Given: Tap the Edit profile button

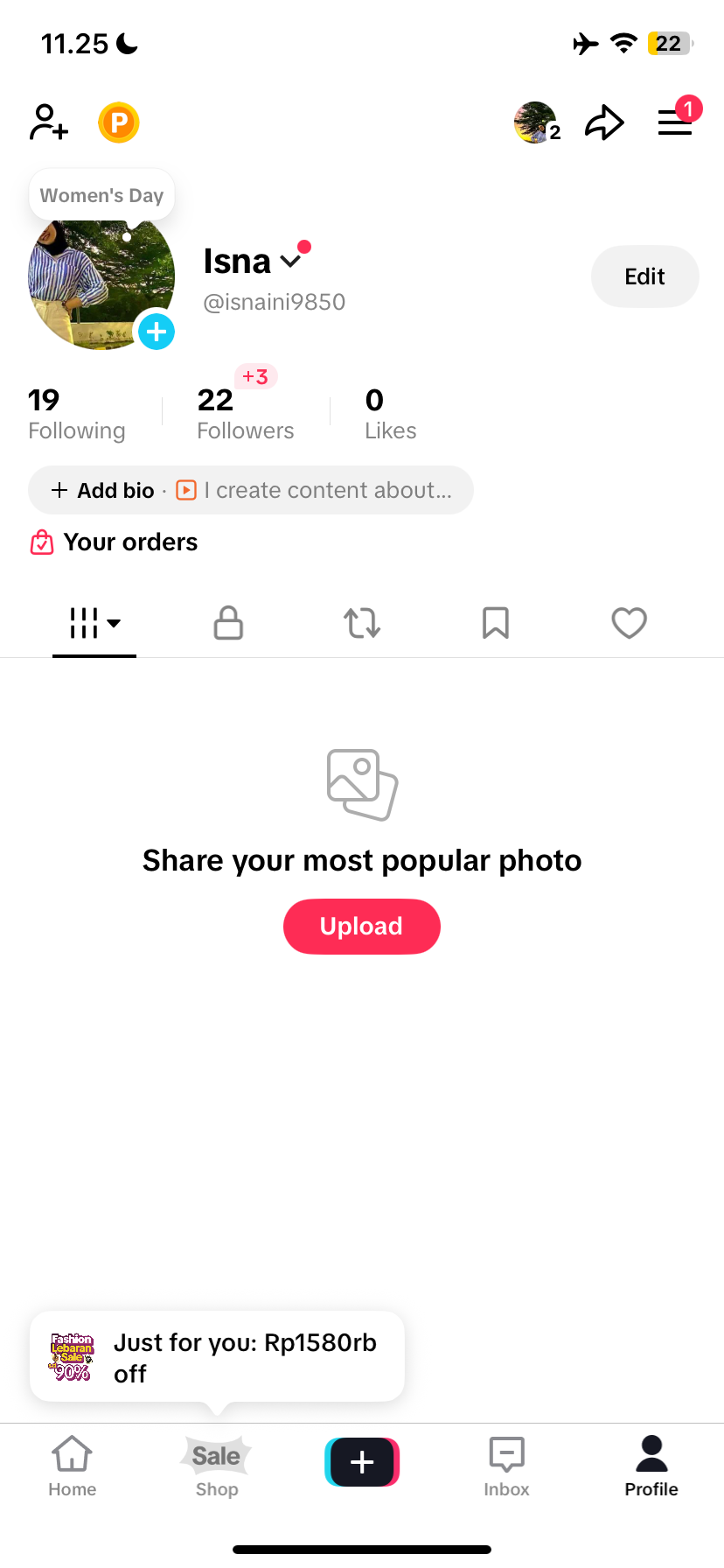Looking at the screenshot, I should (x=644, y=276).
